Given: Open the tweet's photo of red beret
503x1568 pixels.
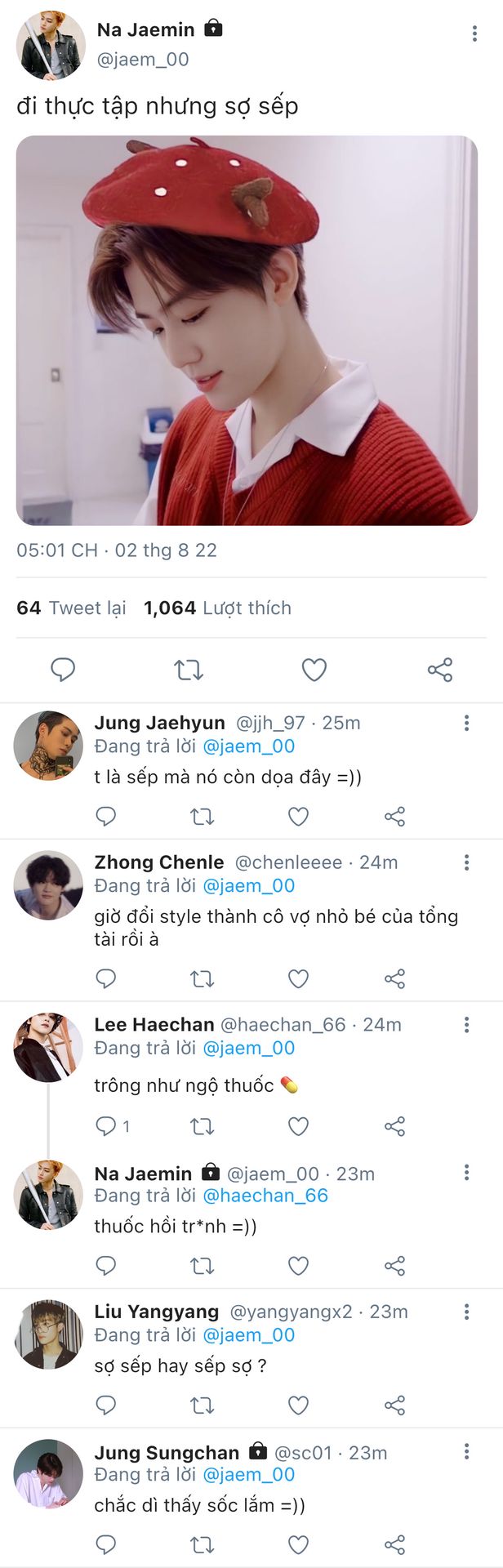Looking at the screenshot, I should pos(247,330).
